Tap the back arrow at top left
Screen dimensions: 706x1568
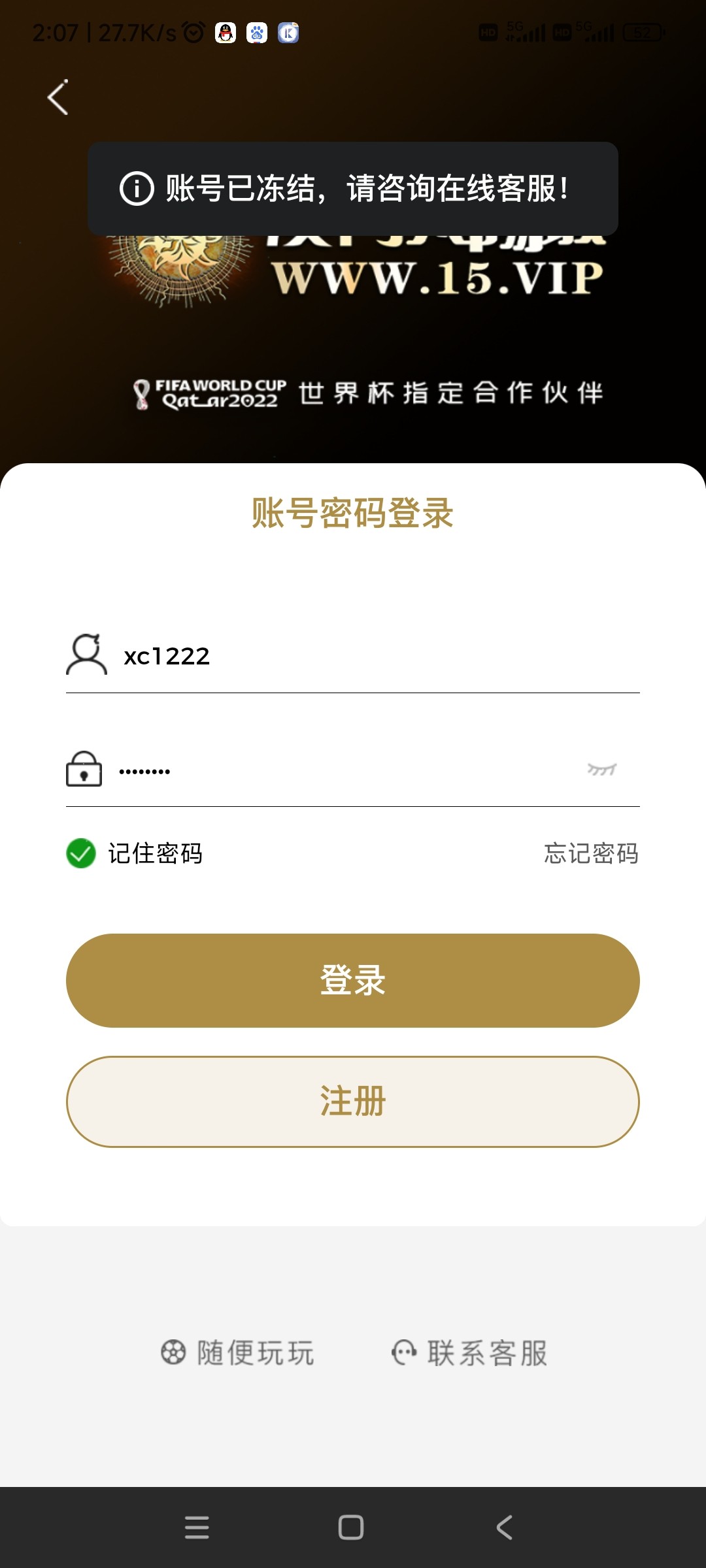(58, 97)
